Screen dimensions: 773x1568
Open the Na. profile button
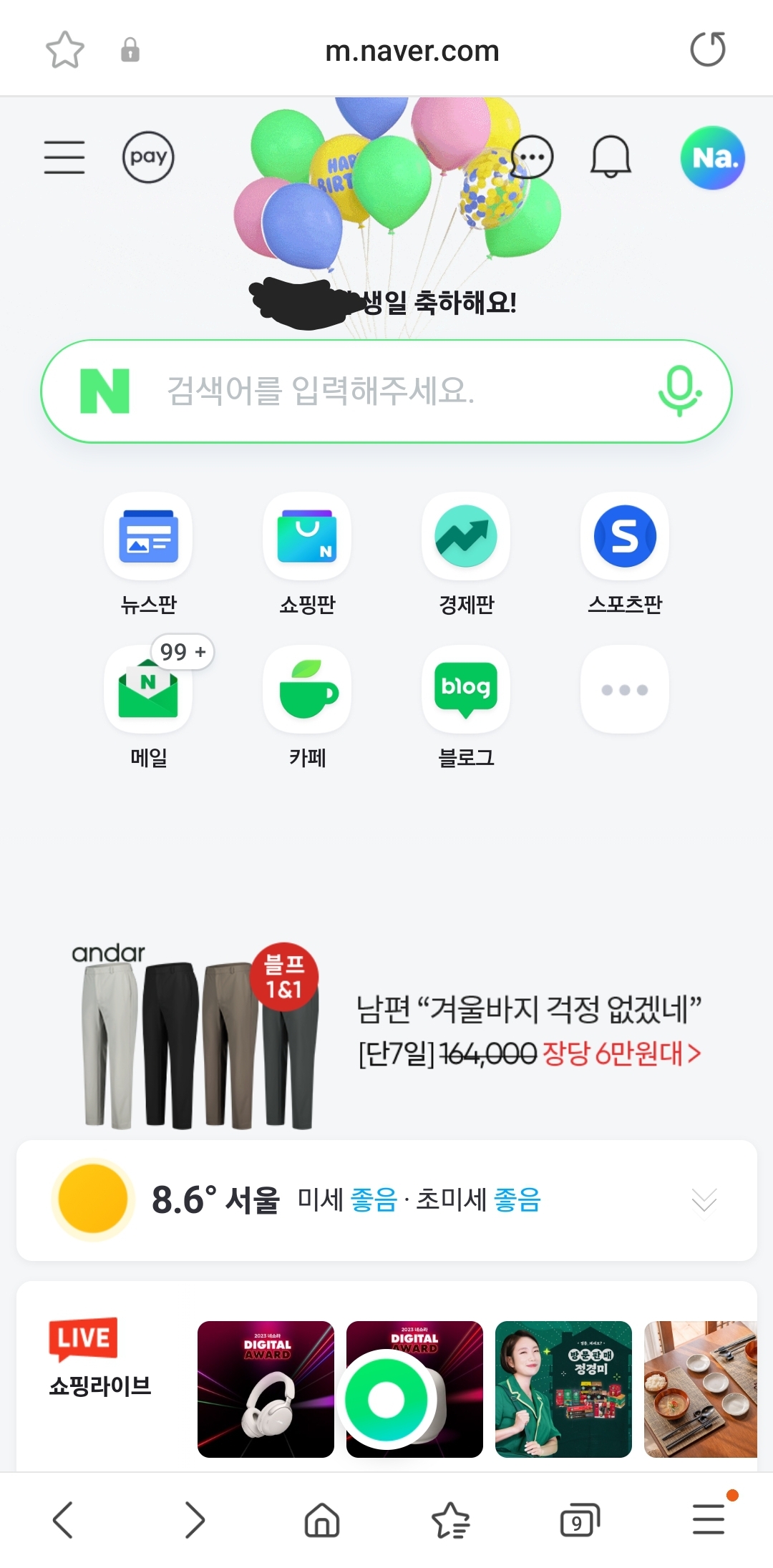tap(712, 158)
